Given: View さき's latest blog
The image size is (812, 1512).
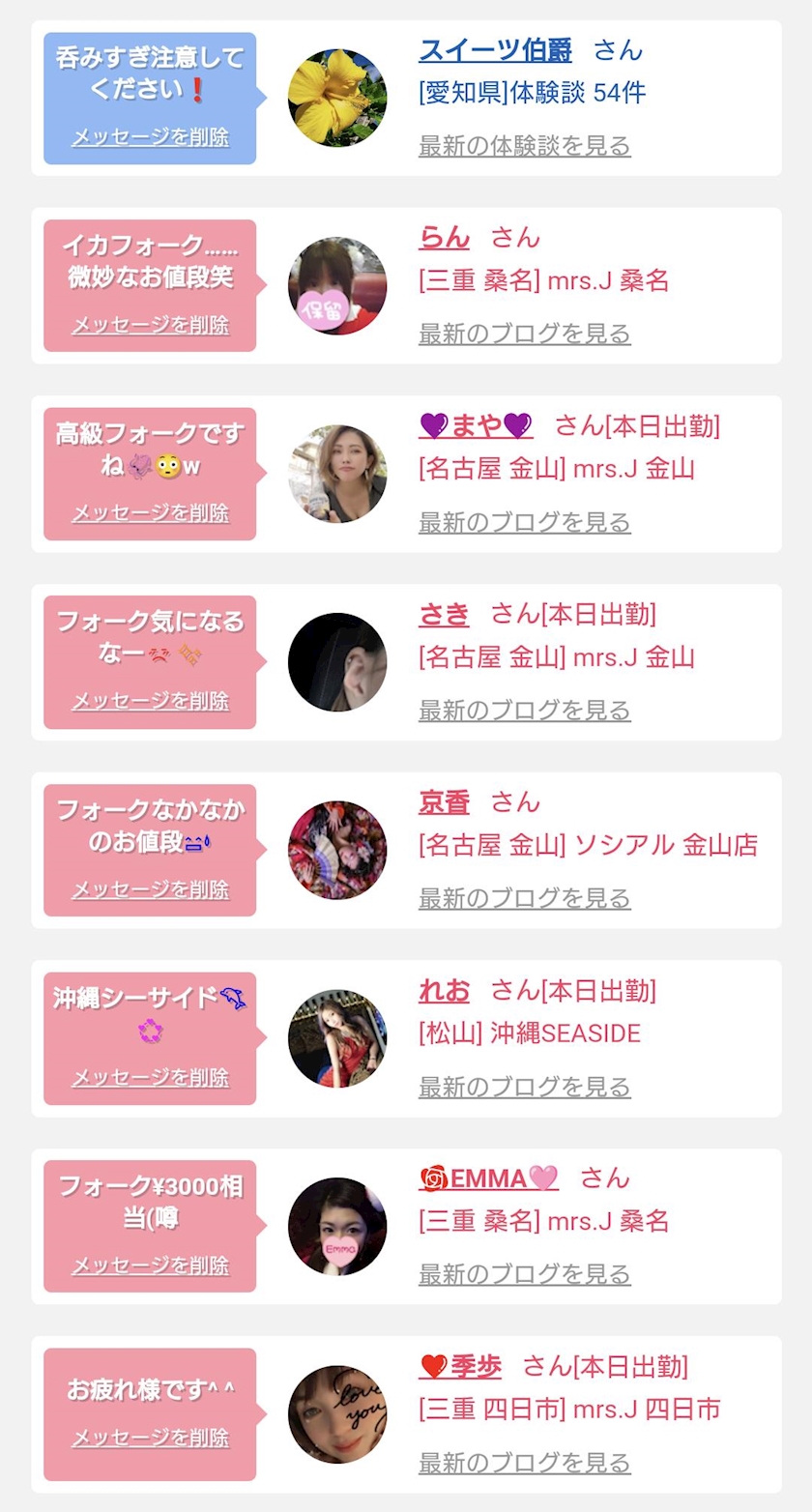Looking at the screenshot, I should [524, 711].
